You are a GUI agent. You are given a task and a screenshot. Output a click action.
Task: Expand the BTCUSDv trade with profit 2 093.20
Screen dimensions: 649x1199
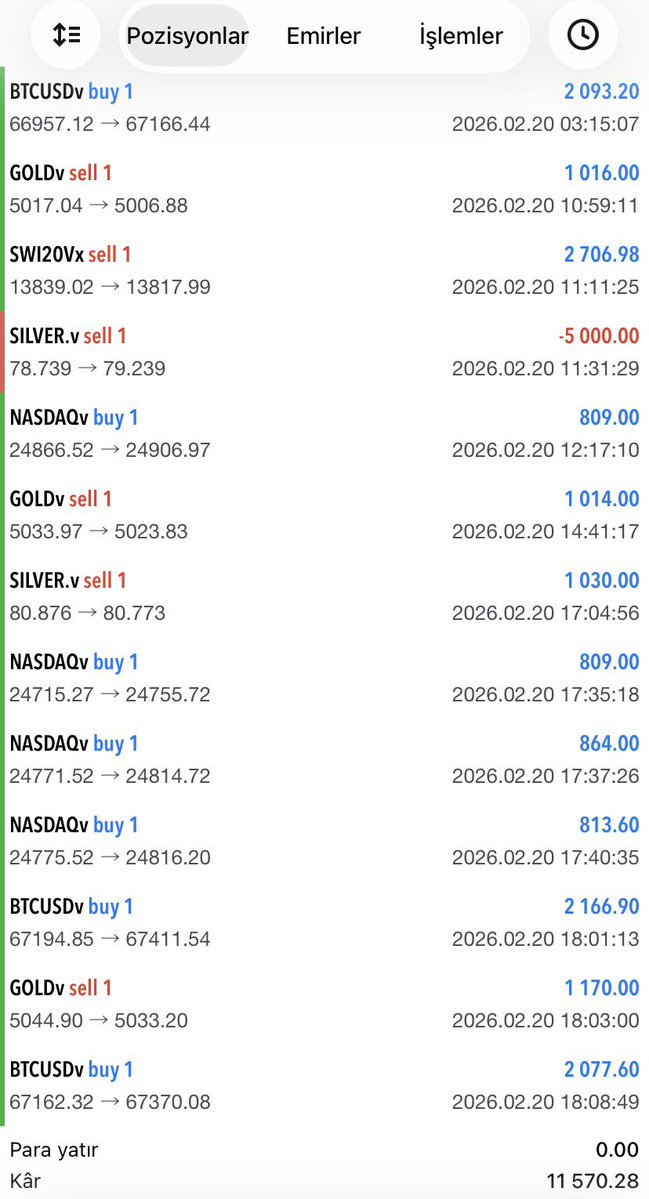coord(324,108)
